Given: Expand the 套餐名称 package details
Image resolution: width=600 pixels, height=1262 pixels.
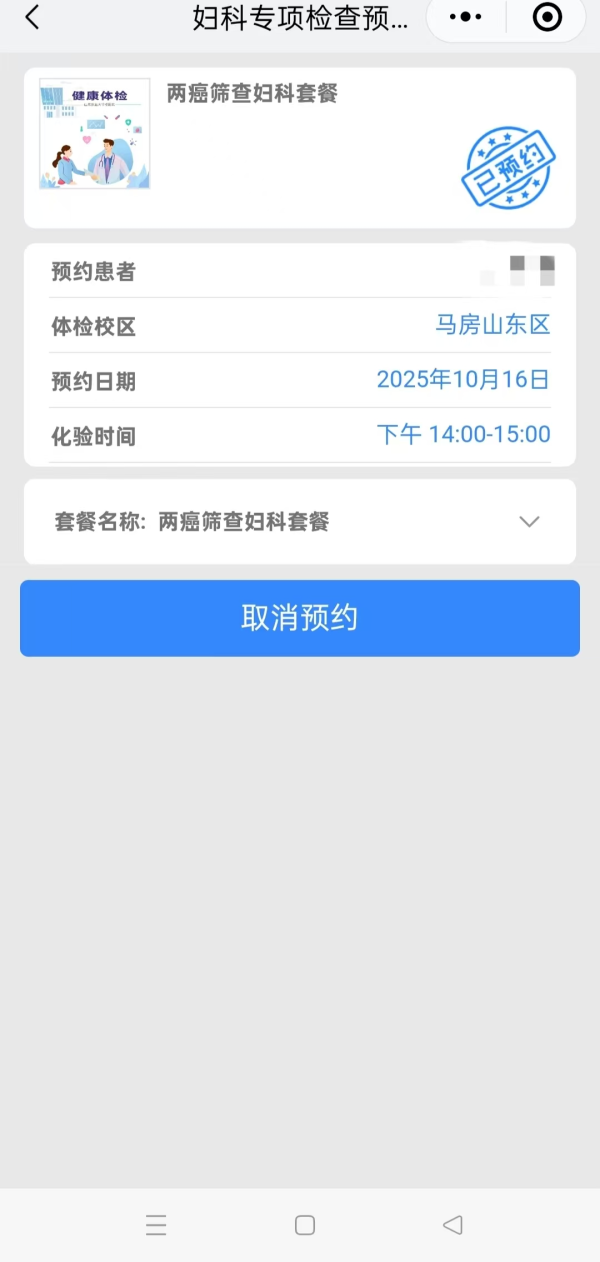Looking at the screenshot, I should tap(529, 521).
